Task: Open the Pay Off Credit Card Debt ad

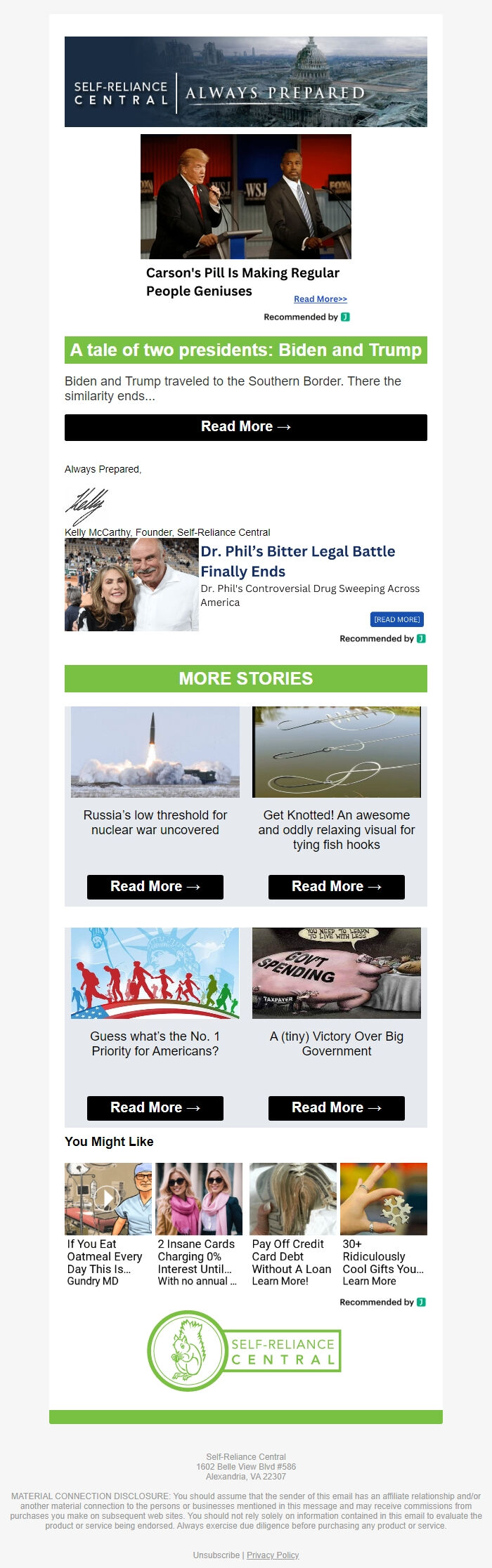Action: pos(292,1199)
